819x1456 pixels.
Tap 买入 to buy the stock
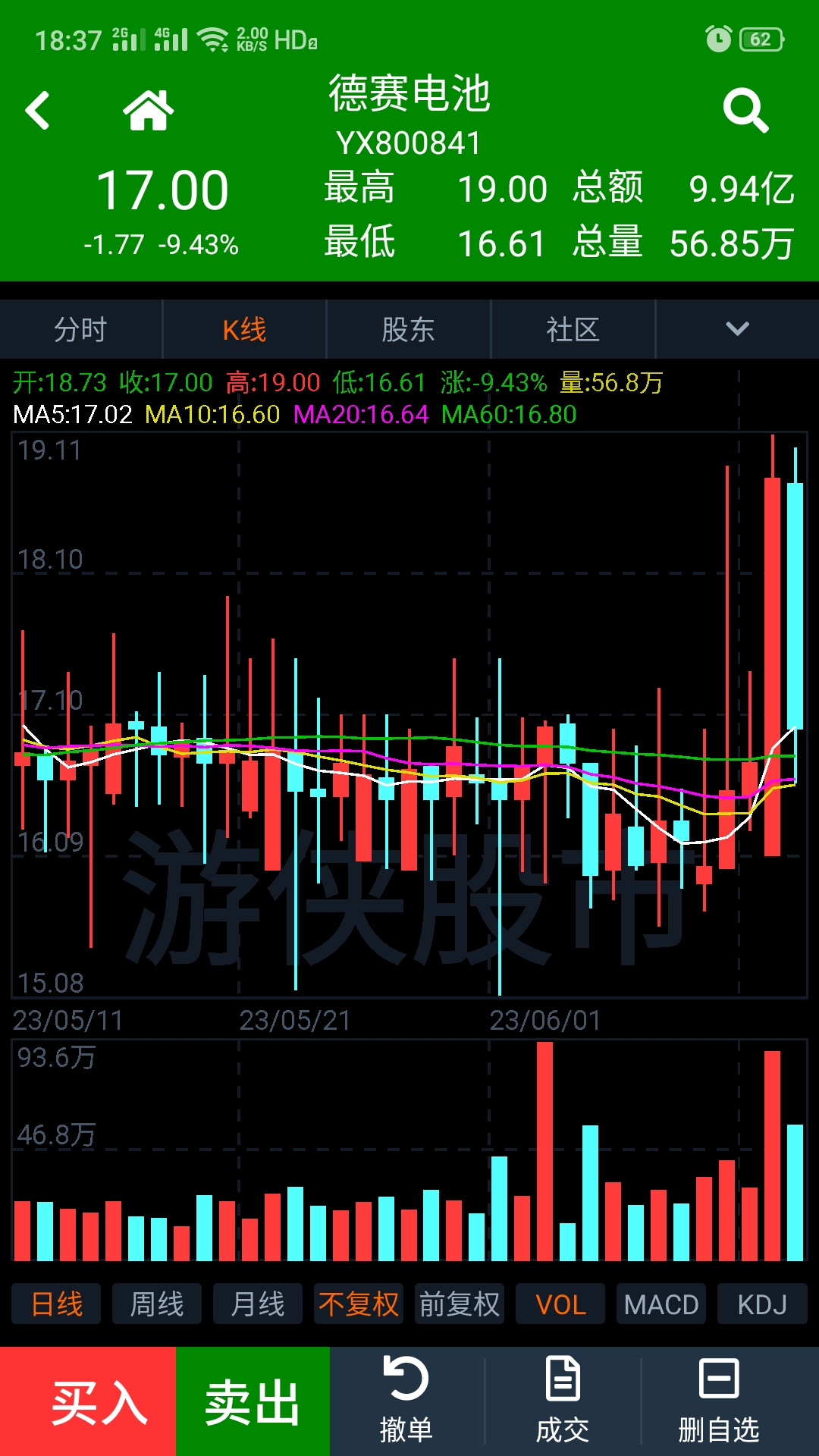(88, 1401)
